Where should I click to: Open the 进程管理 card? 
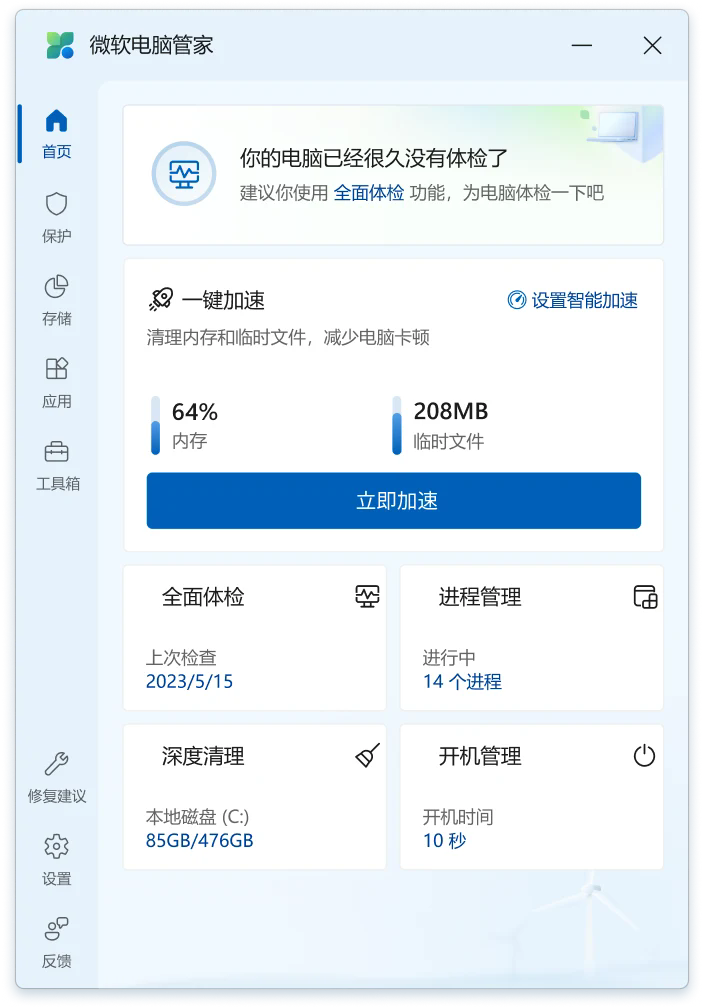point(531,638)
